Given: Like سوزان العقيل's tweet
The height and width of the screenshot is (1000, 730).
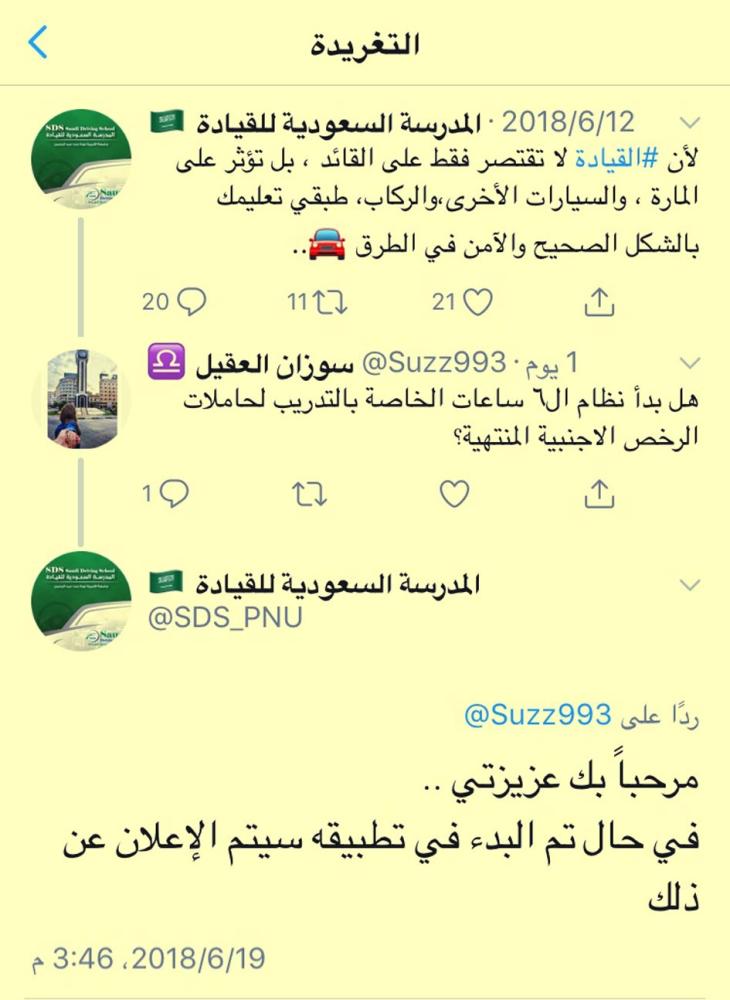Looking at the screenshot, I should point(455,491).
